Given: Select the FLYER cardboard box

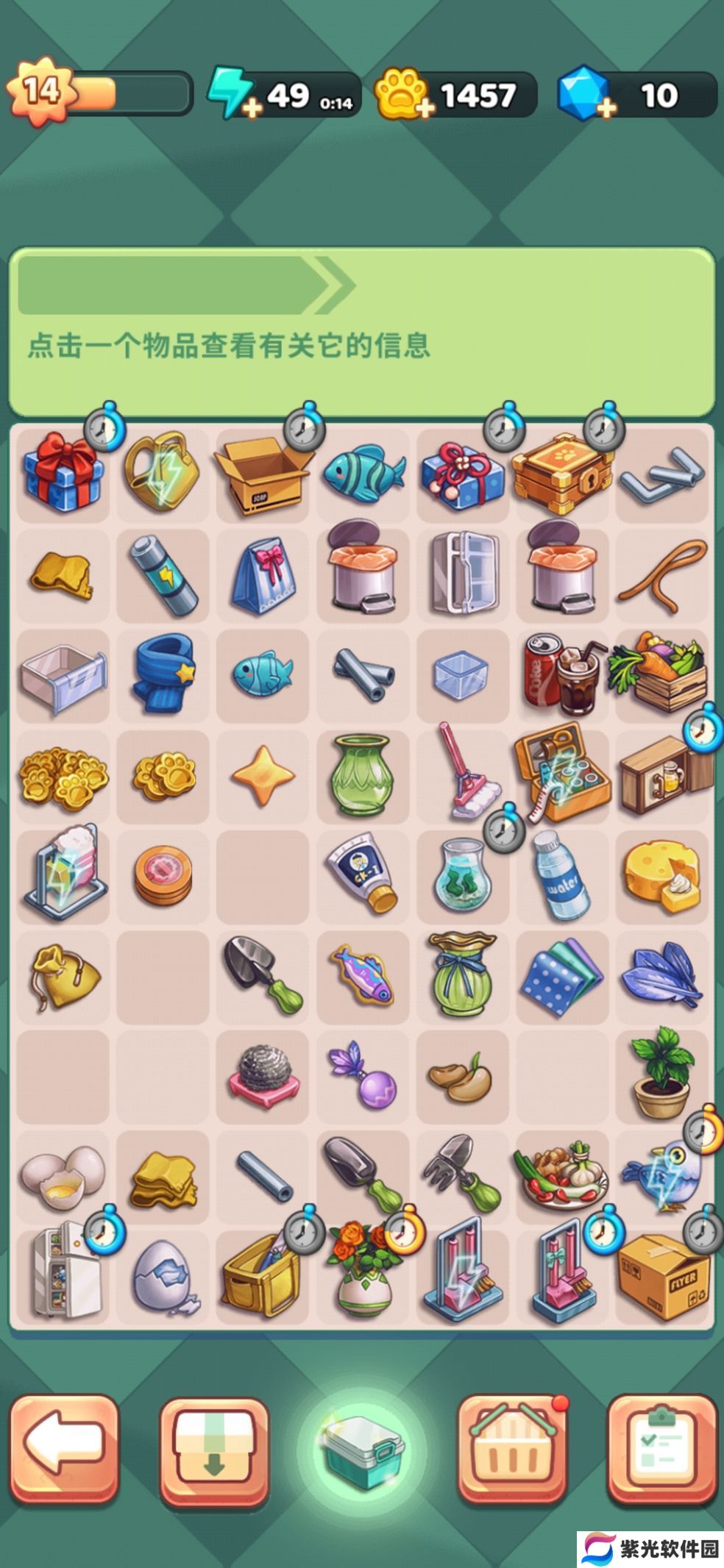Looking at the screenshot, I should pos(661,1276).
